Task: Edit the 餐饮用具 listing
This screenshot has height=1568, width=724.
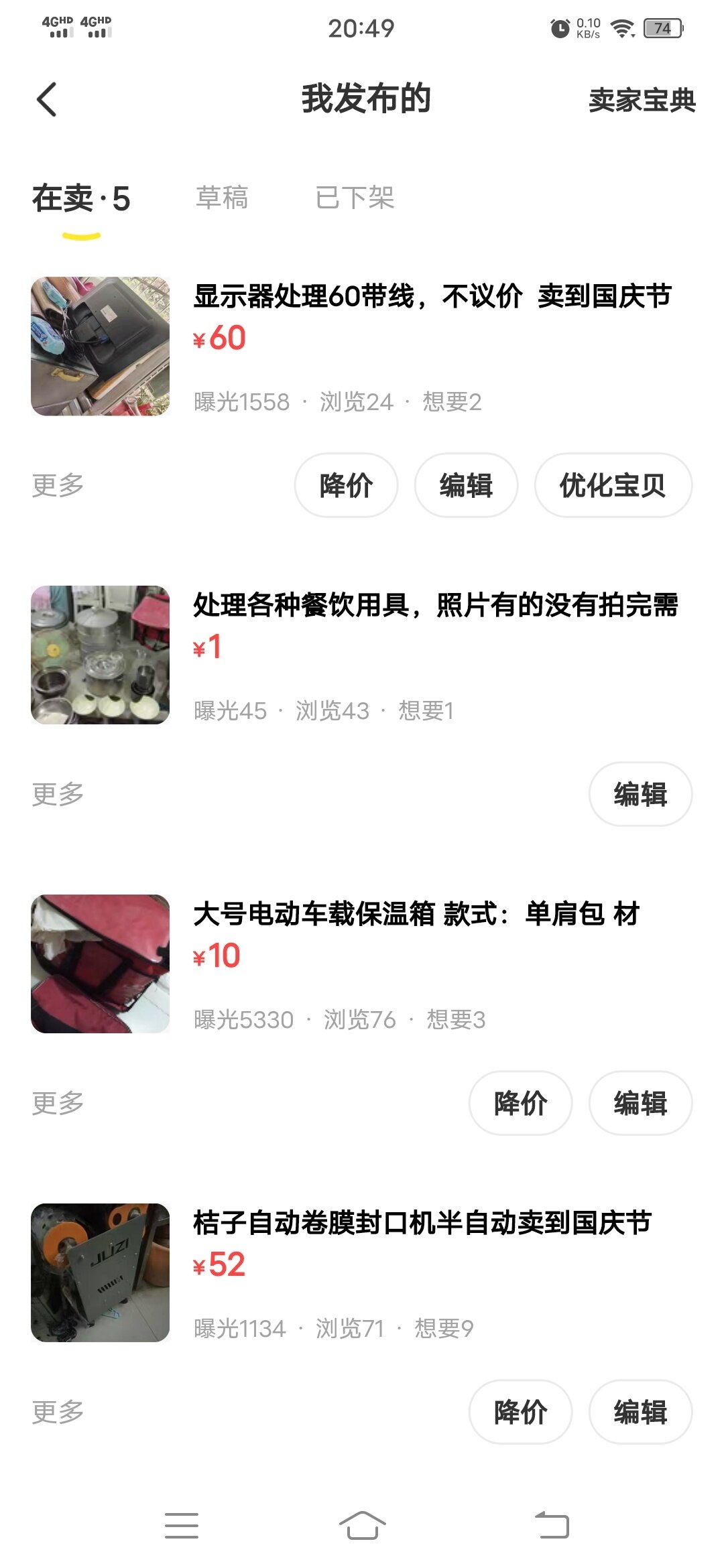Action: point(640,794)
